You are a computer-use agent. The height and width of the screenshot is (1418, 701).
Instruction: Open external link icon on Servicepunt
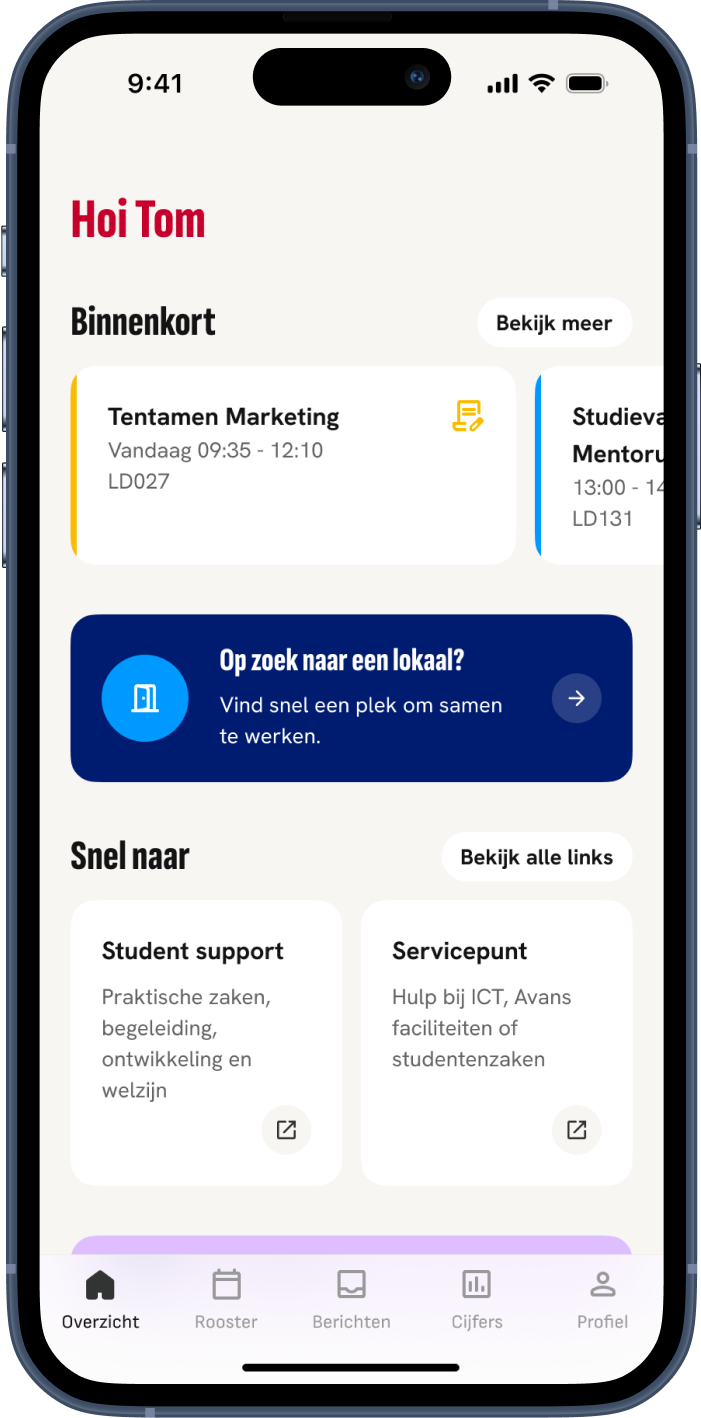[576, 1130]
